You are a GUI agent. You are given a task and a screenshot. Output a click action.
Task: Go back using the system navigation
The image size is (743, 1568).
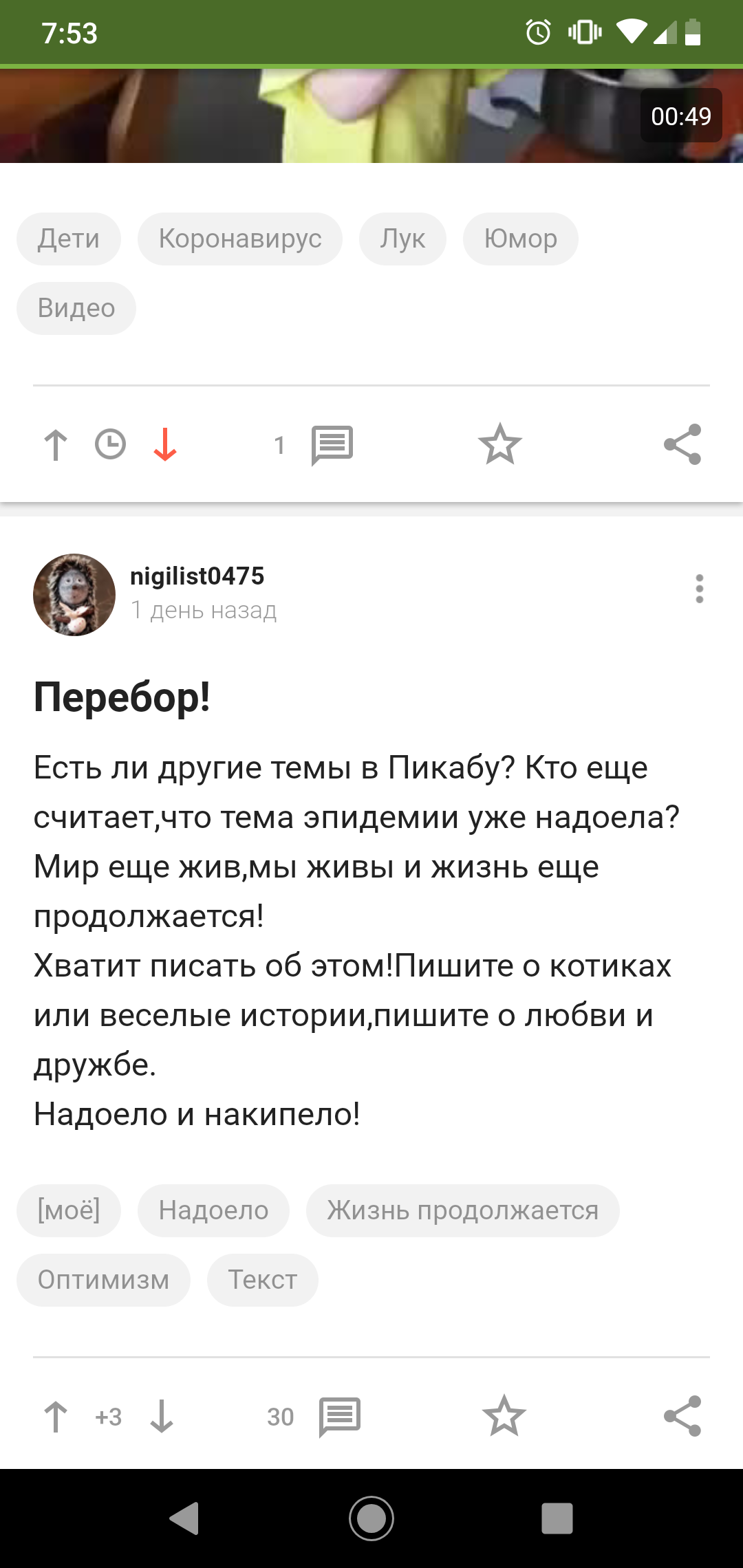(184, 1518)
